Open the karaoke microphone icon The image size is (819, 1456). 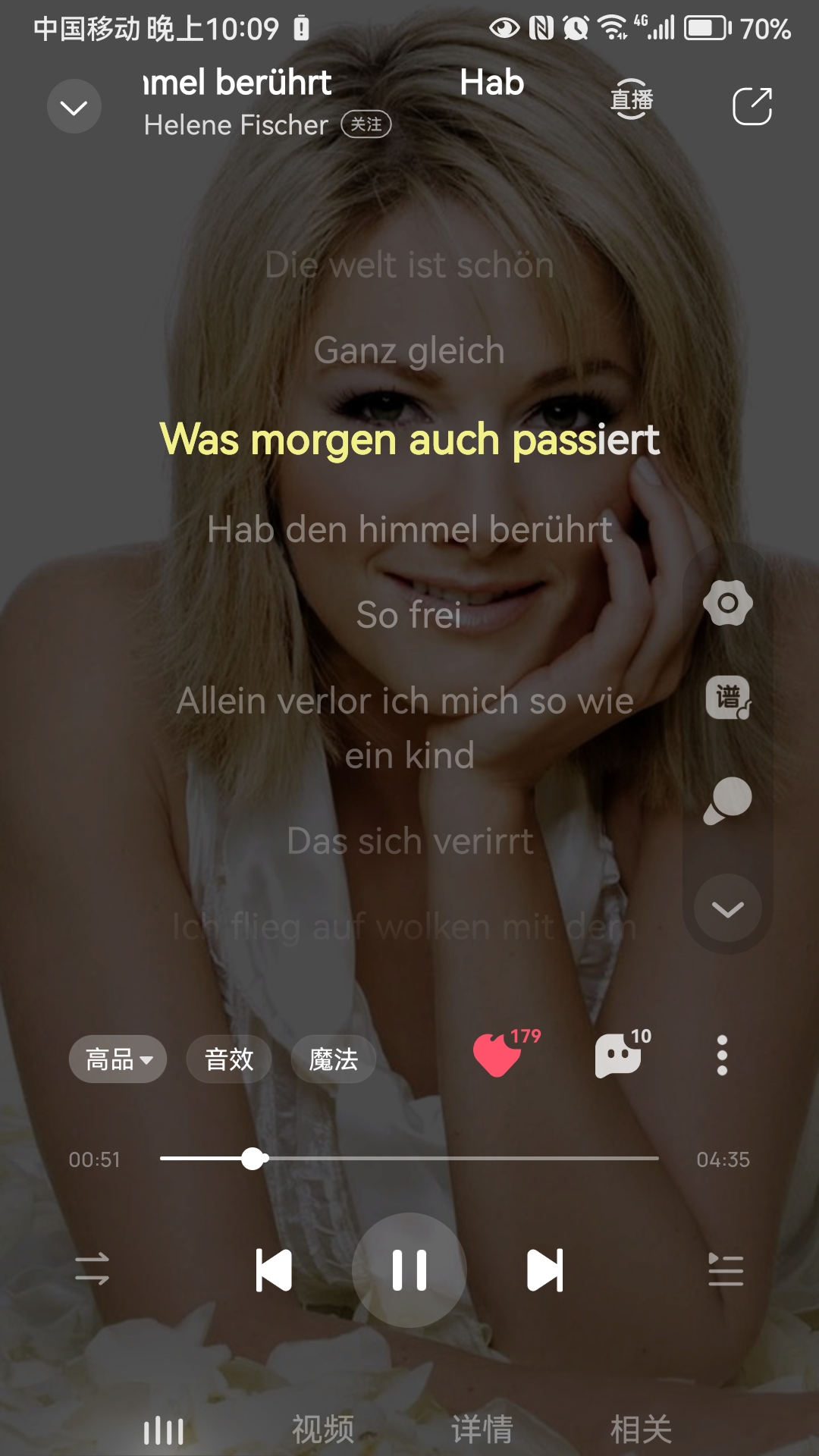(727, 800)
